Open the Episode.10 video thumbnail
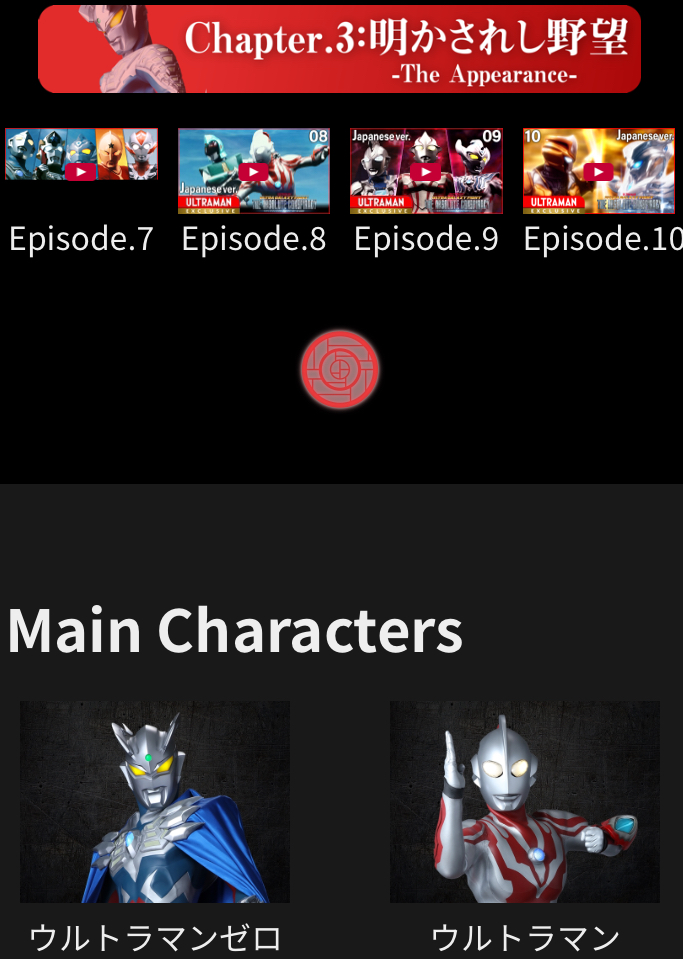The height and width of the screenshot is (959, 683). coord(598,171)
